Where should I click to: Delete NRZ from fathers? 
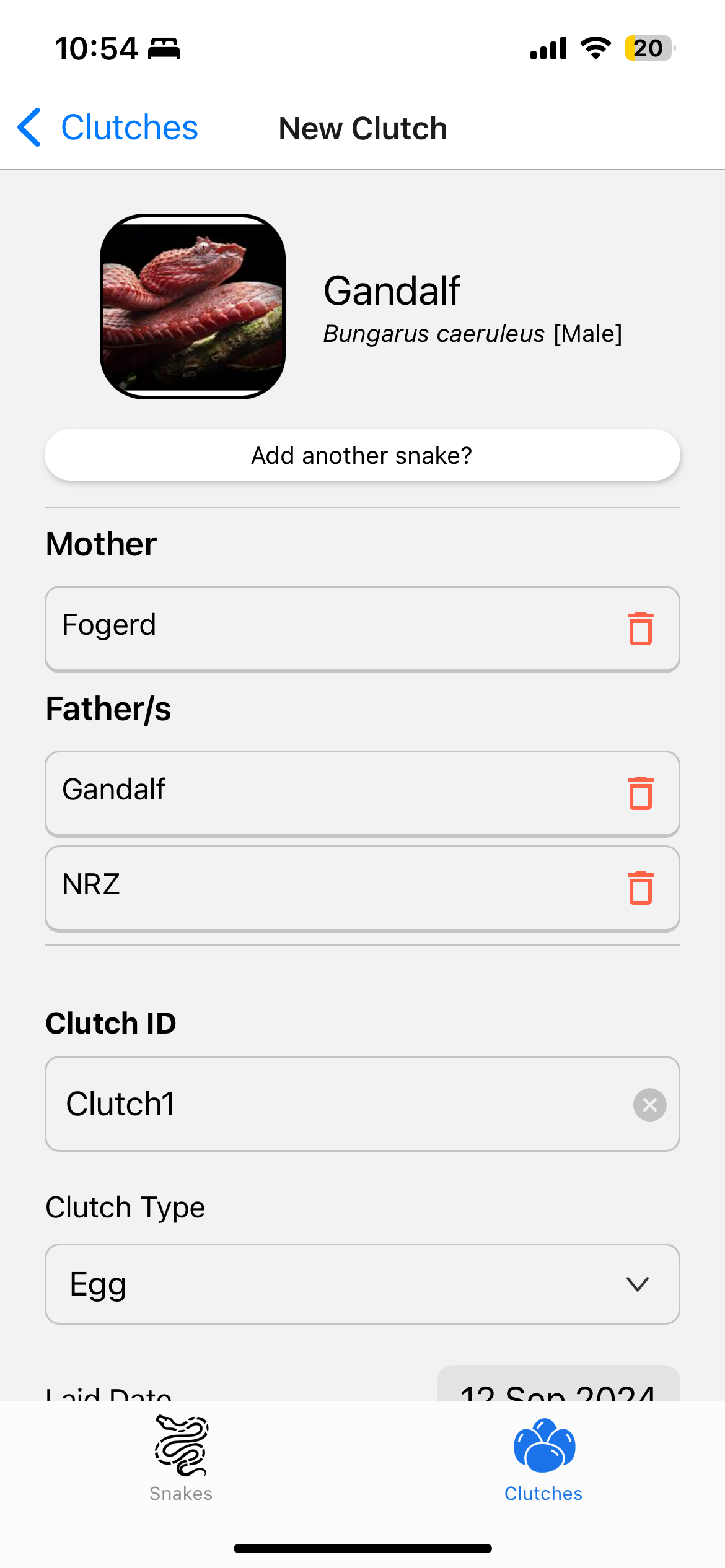click(x=640, y=888)
